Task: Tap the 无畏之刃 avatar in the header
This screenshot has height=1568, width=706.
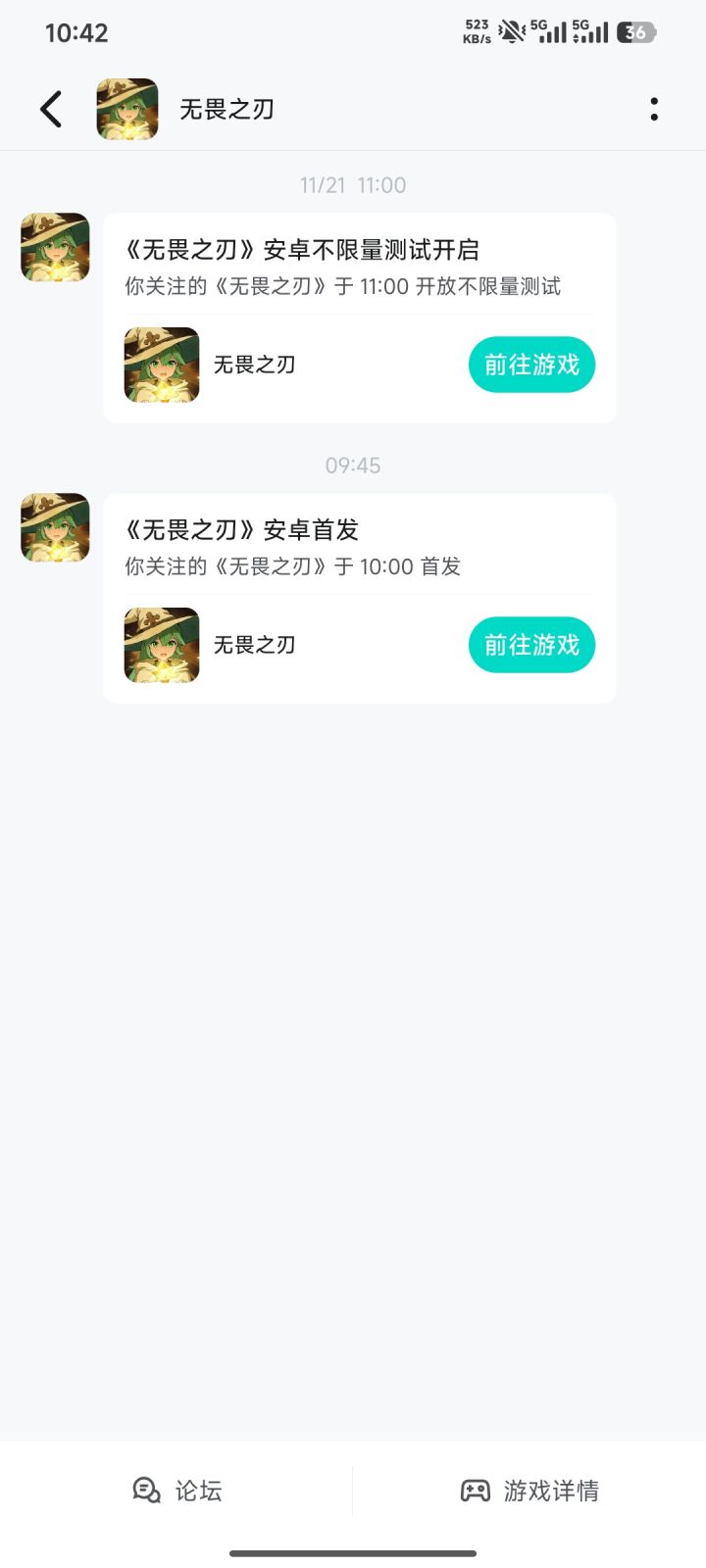Action: [127, 109]
